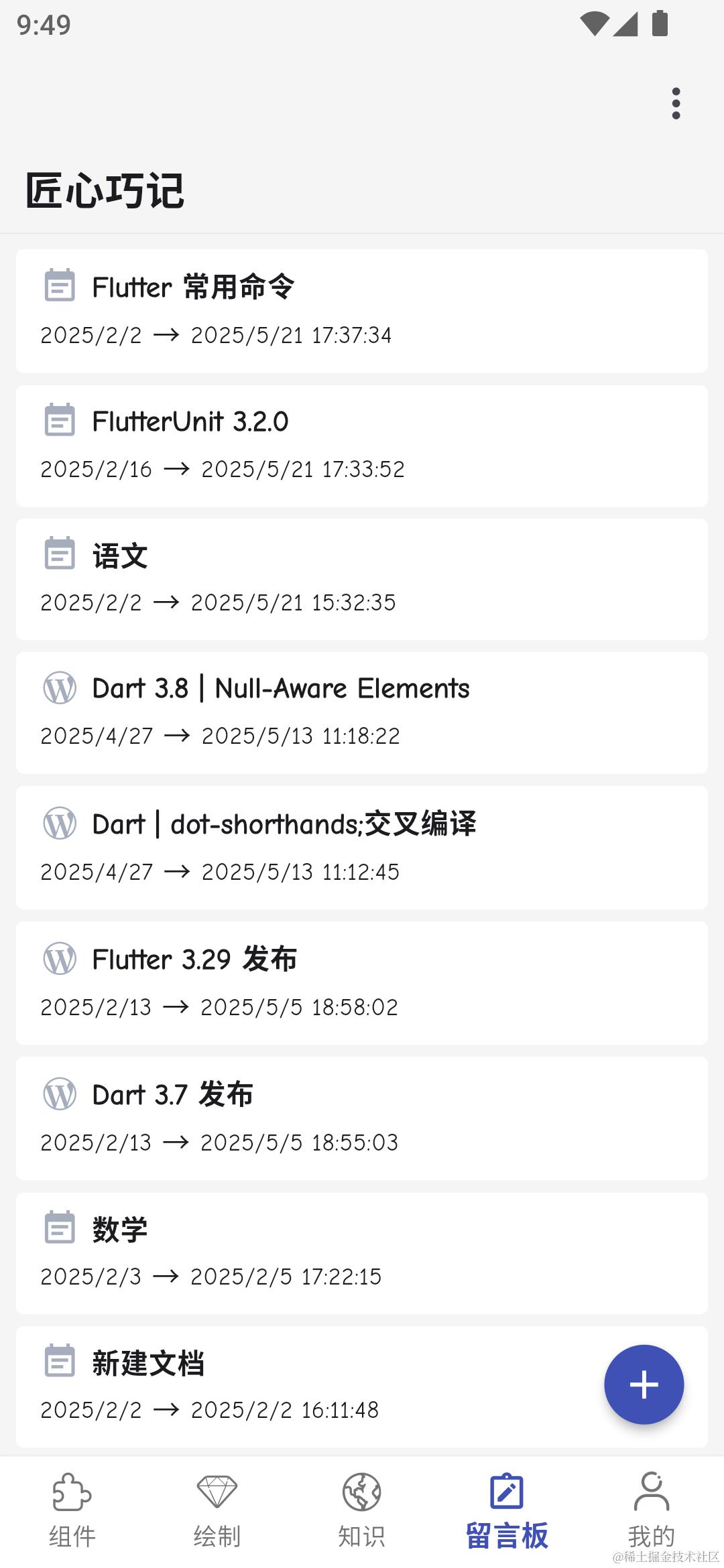Open the three-dot overflow menu
This screenshot has height=1568, width=724.
[676, 104]
